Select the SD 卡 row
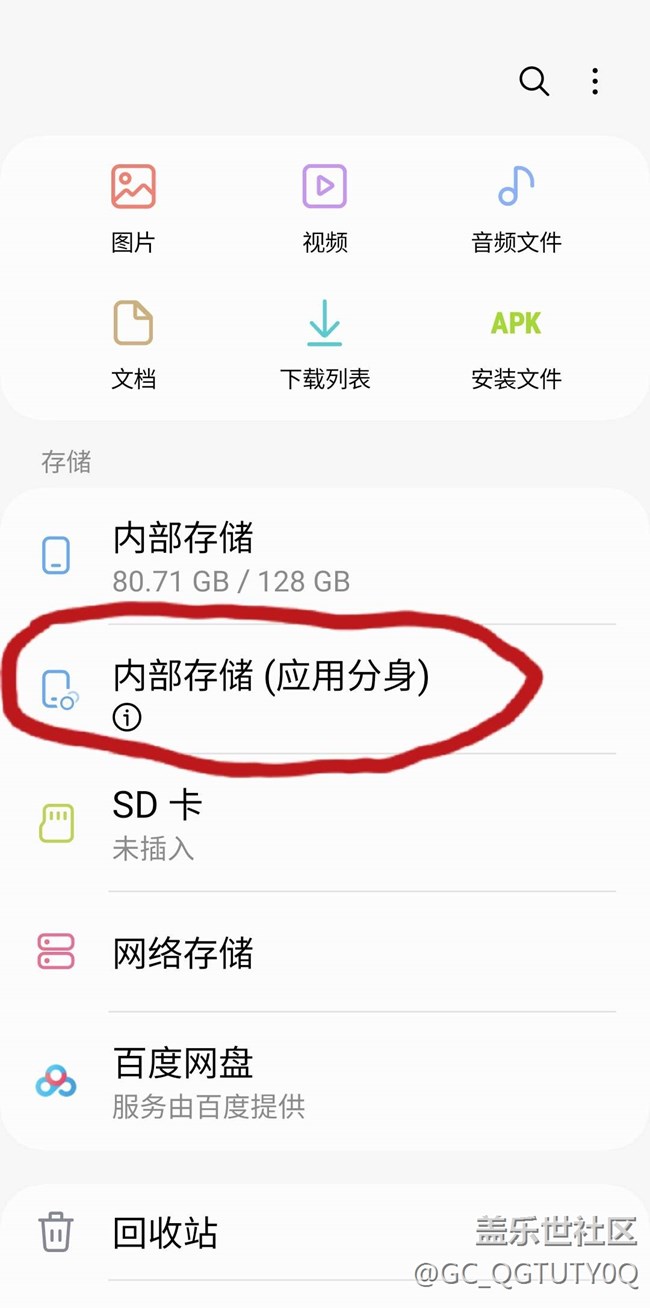 [x=325, y=823]
